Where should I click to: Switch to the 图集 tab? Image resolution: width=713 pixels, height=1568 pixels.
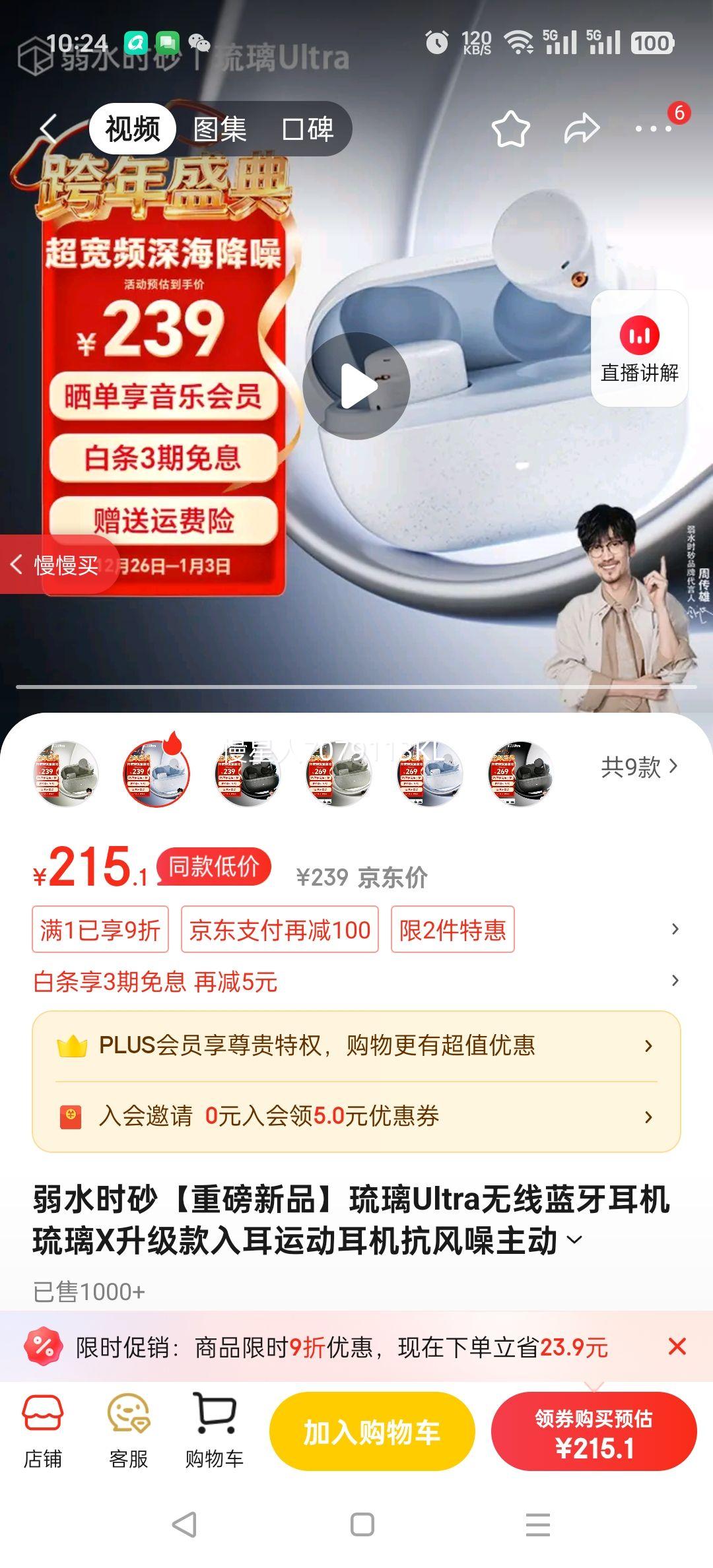tap(218, 128)
